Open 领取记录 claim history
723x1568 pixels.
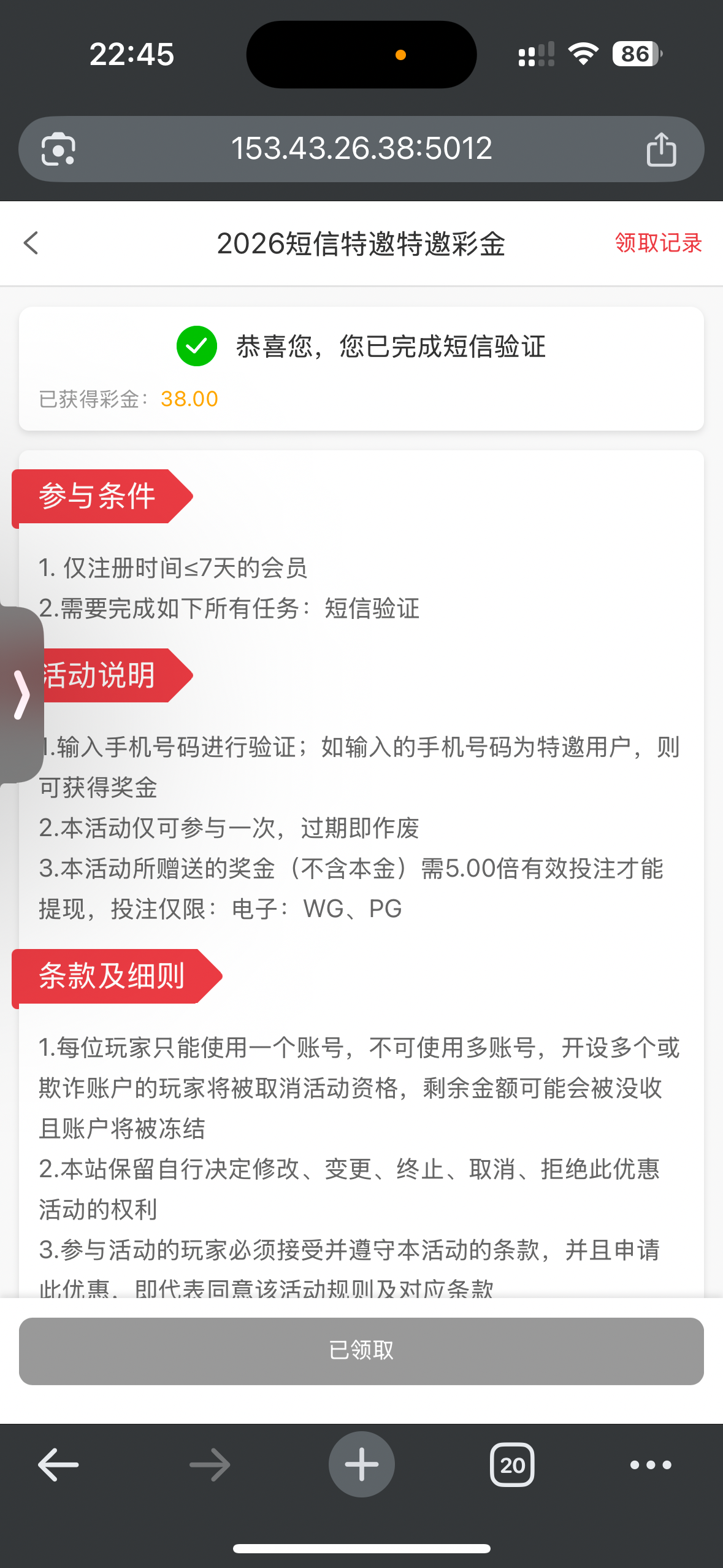(658, 243)
